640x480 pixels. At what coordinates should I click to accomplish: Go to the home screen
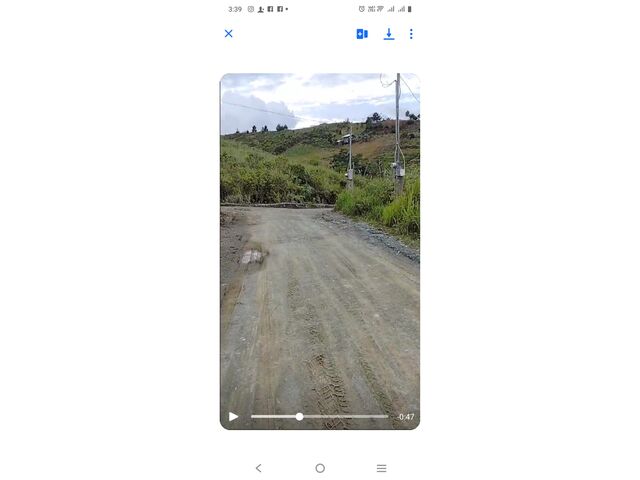[x=320, y=468]
